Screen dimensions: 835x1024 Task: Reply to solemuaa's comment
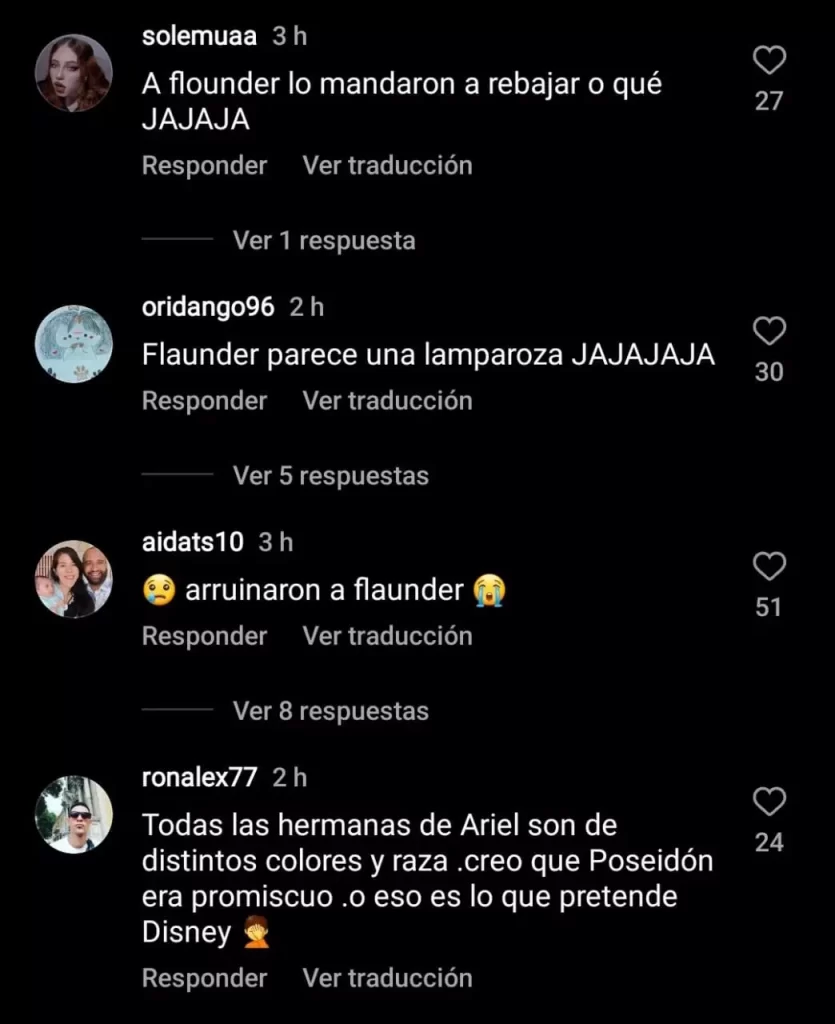click(204, 165)
